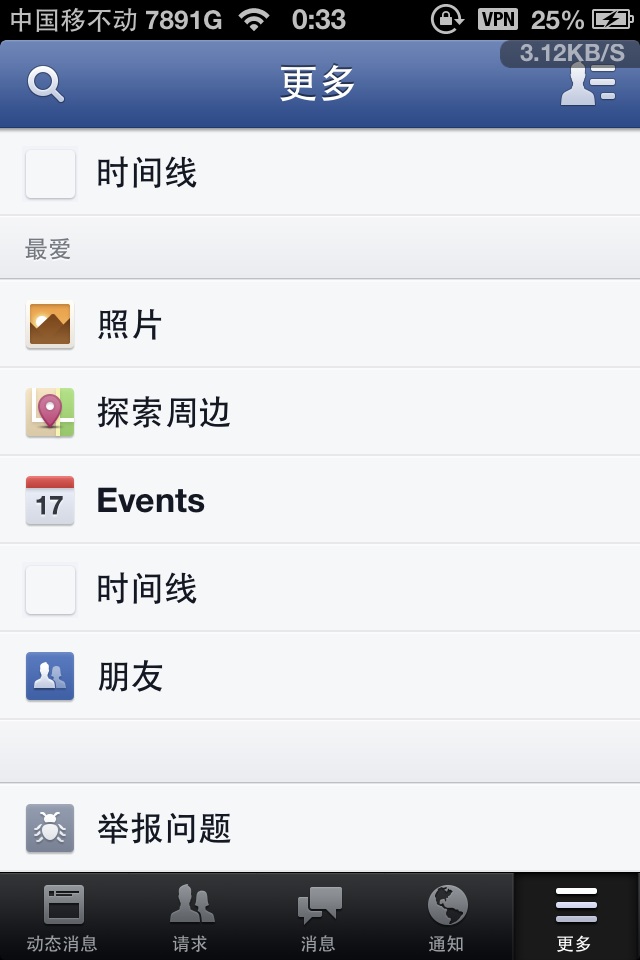Switch to 请求 requests tab
Screen dimensions: 640x960
pyautogui.click(x=191, y=917)
